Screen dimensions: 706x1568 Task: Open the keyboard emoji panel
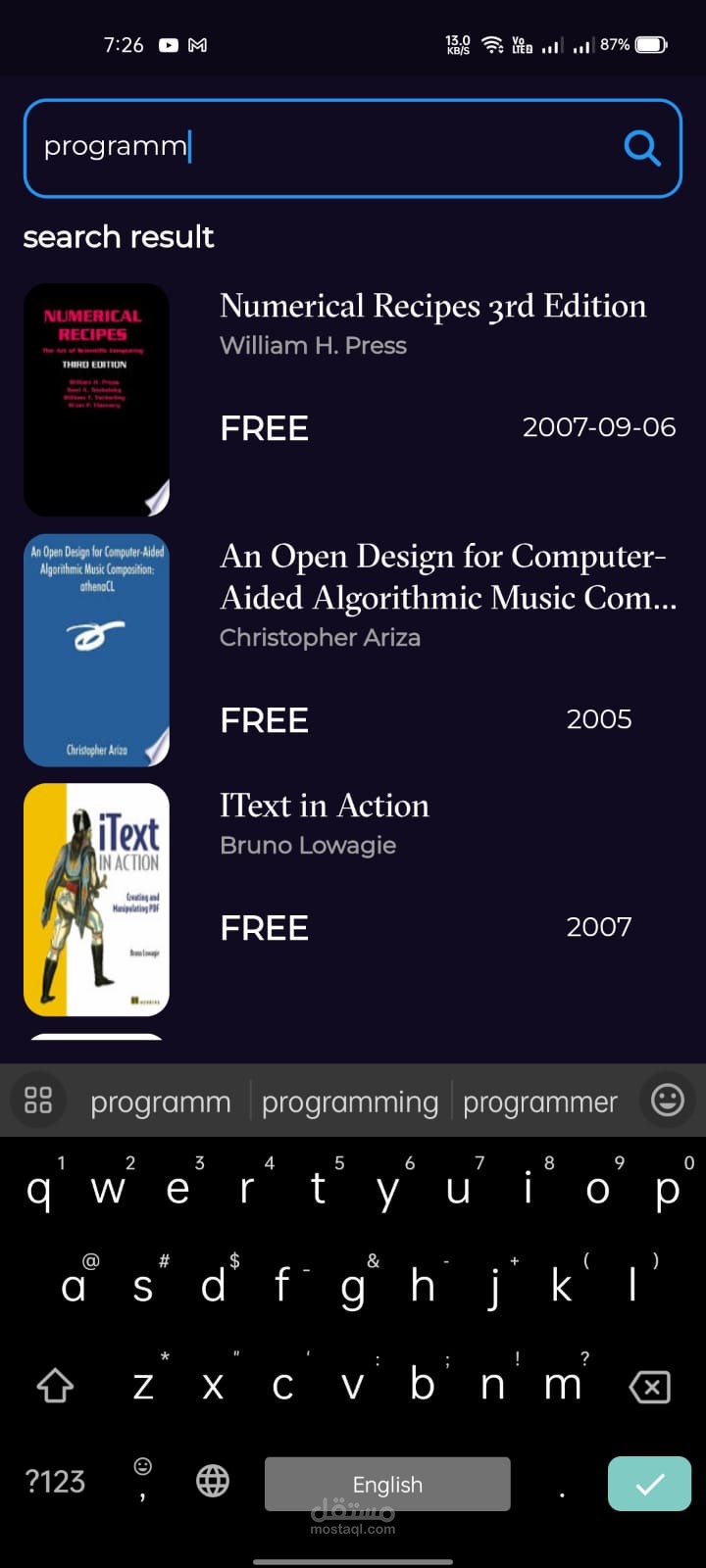pyautogui.click(x=668, y=1100)
